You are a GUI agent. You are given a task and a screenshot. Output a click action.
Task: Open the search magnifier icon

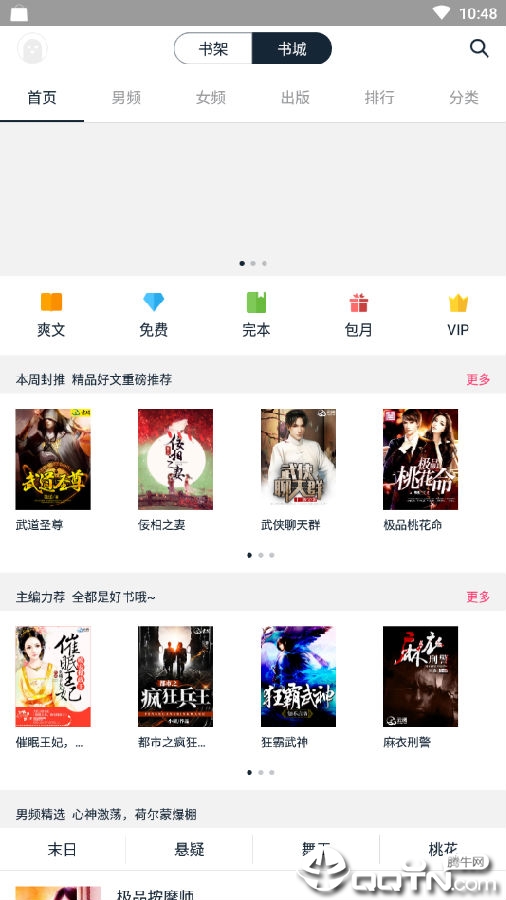coord(479,48)
